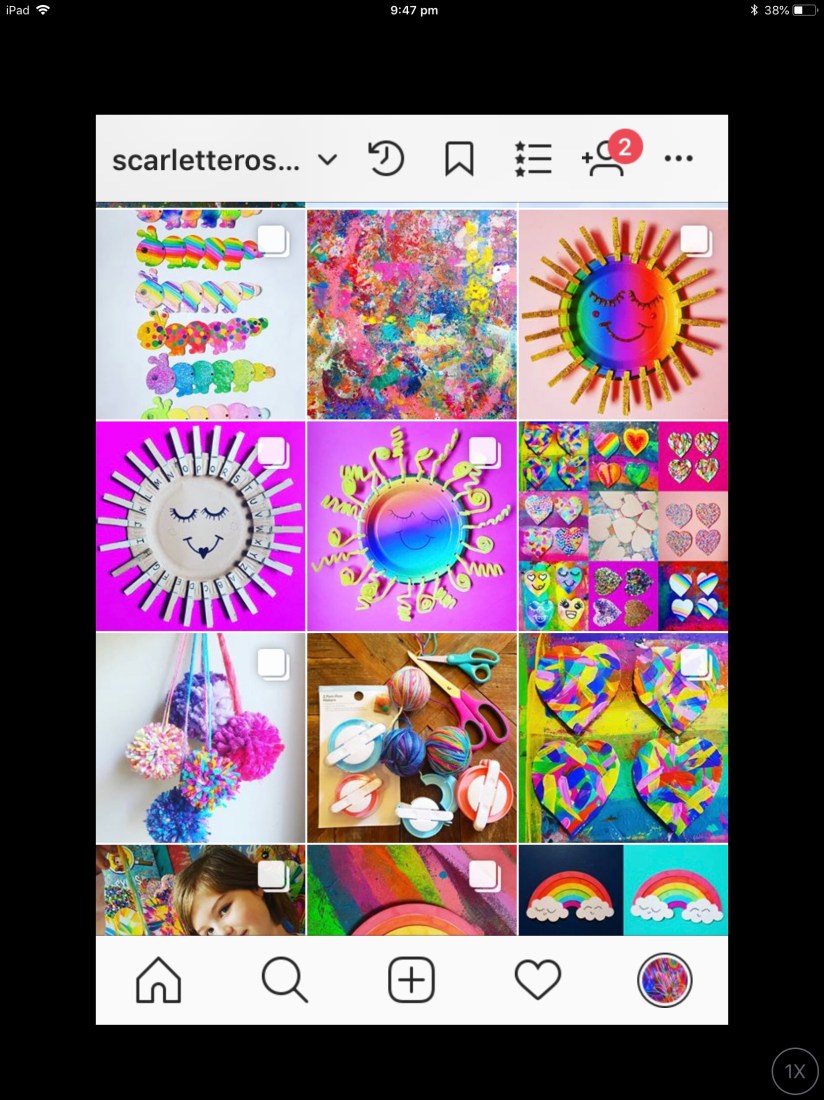Open the hanging yarn pom-poms post
The height and width of the screenshot is (1100, 824).
click(200, 738)
